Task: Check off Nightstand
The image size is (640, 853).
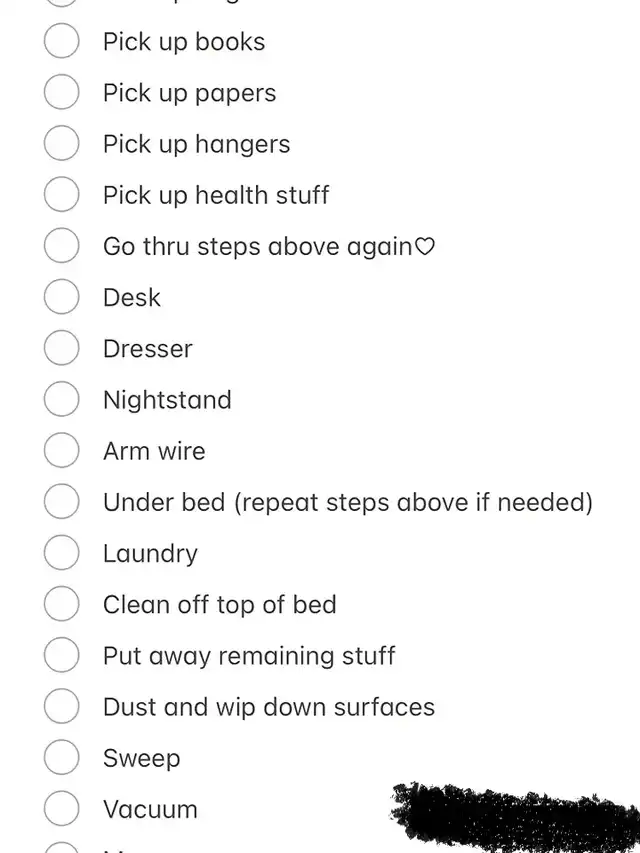Action: pos(61,399)
